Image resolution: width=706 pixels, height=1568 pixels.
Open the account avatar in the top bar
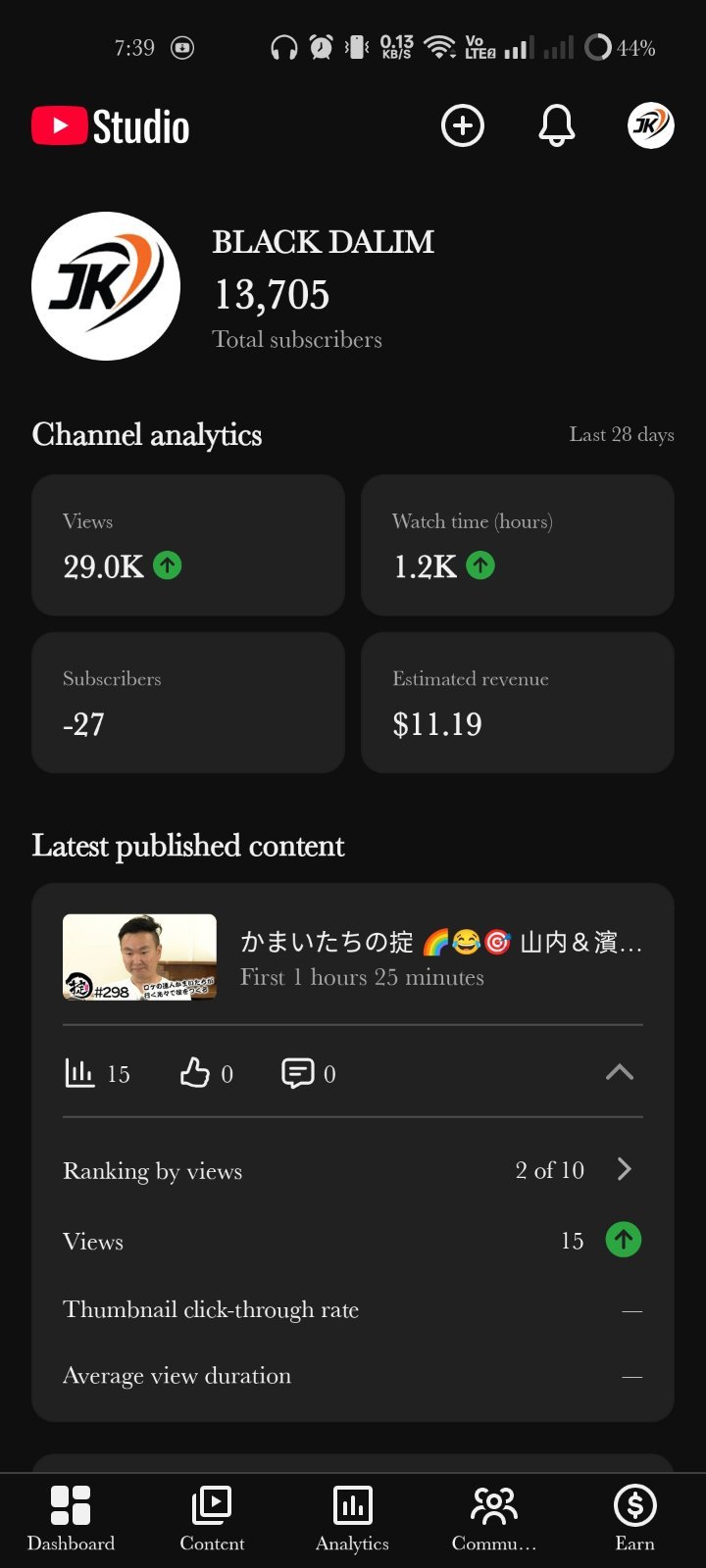(x=651, y=125)
